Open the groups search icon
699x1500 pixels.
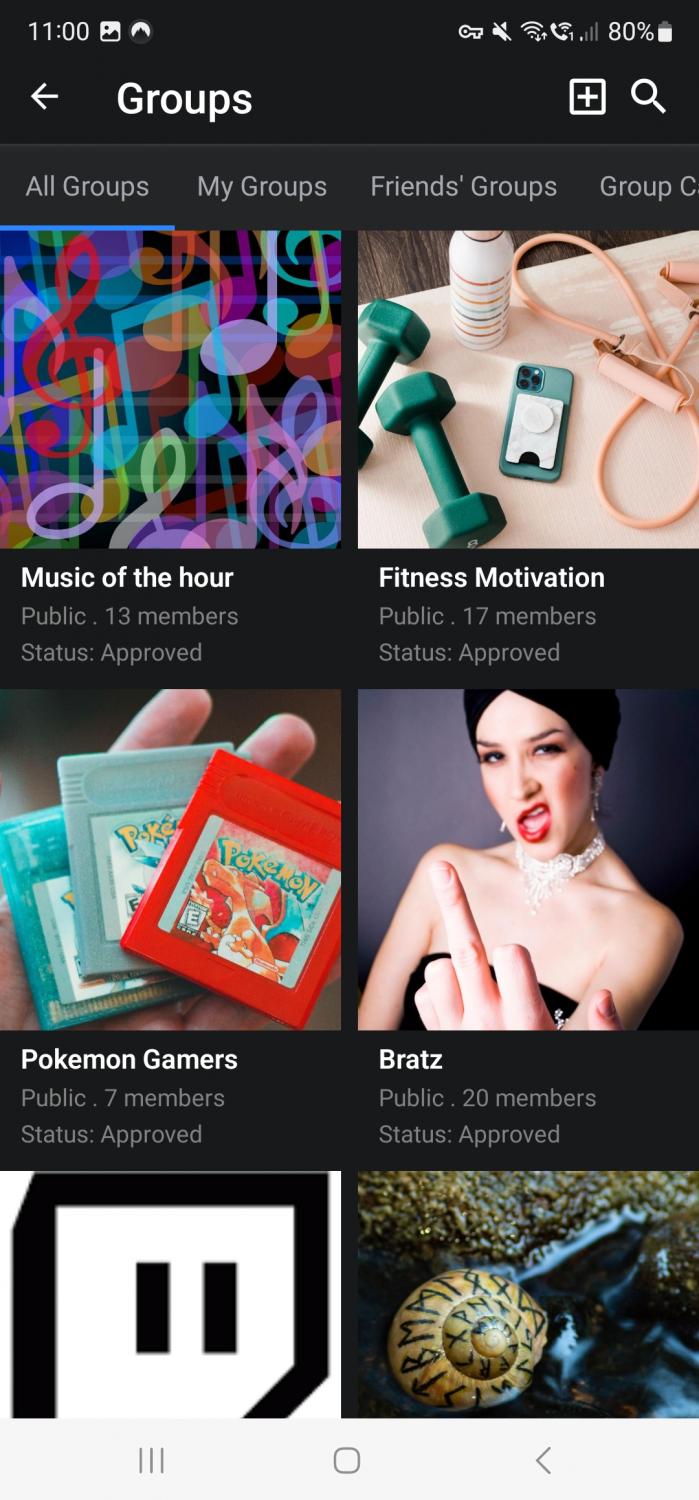click(x=648, y=97)
